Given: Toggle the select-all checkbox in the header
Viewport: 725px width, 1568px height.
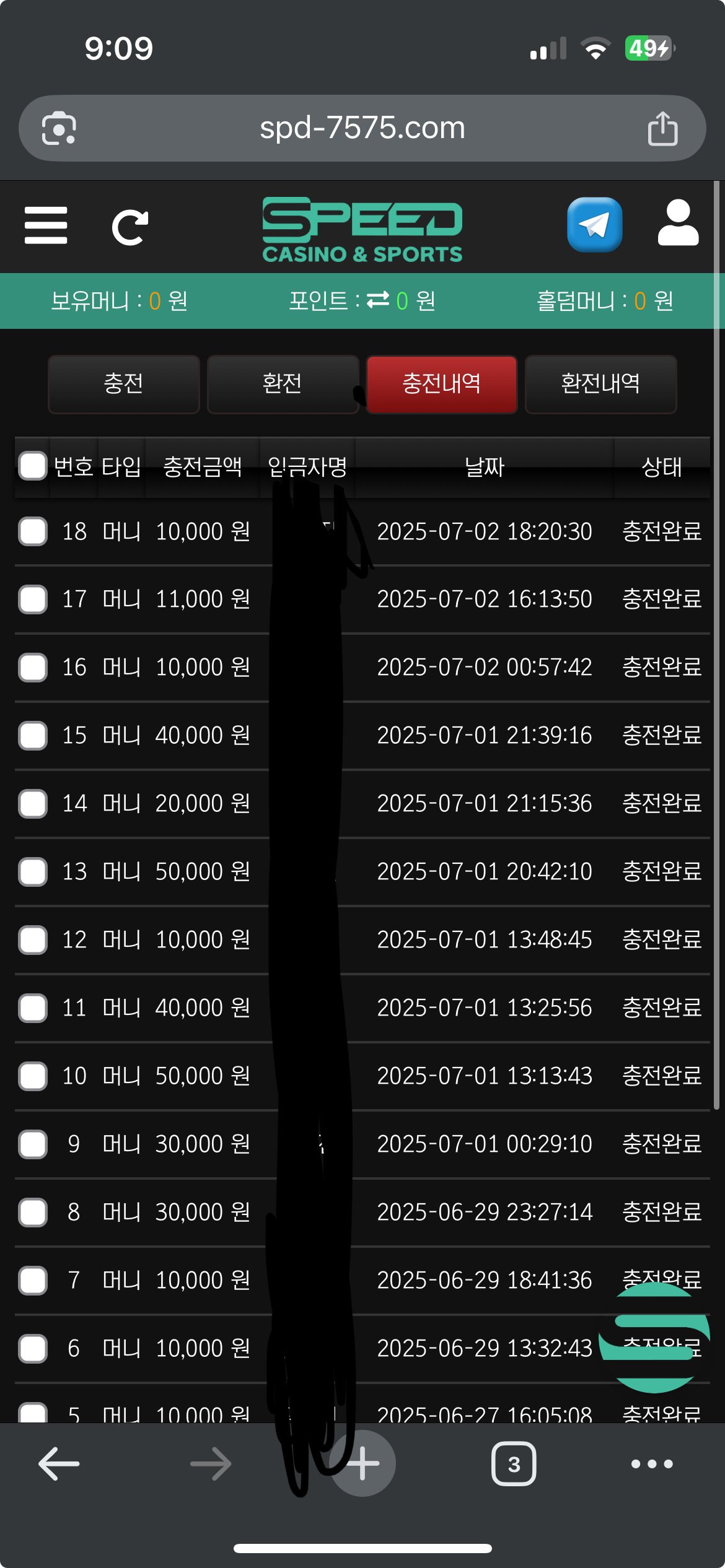Looking at the screenshot, I should click(x=33, y=466).
